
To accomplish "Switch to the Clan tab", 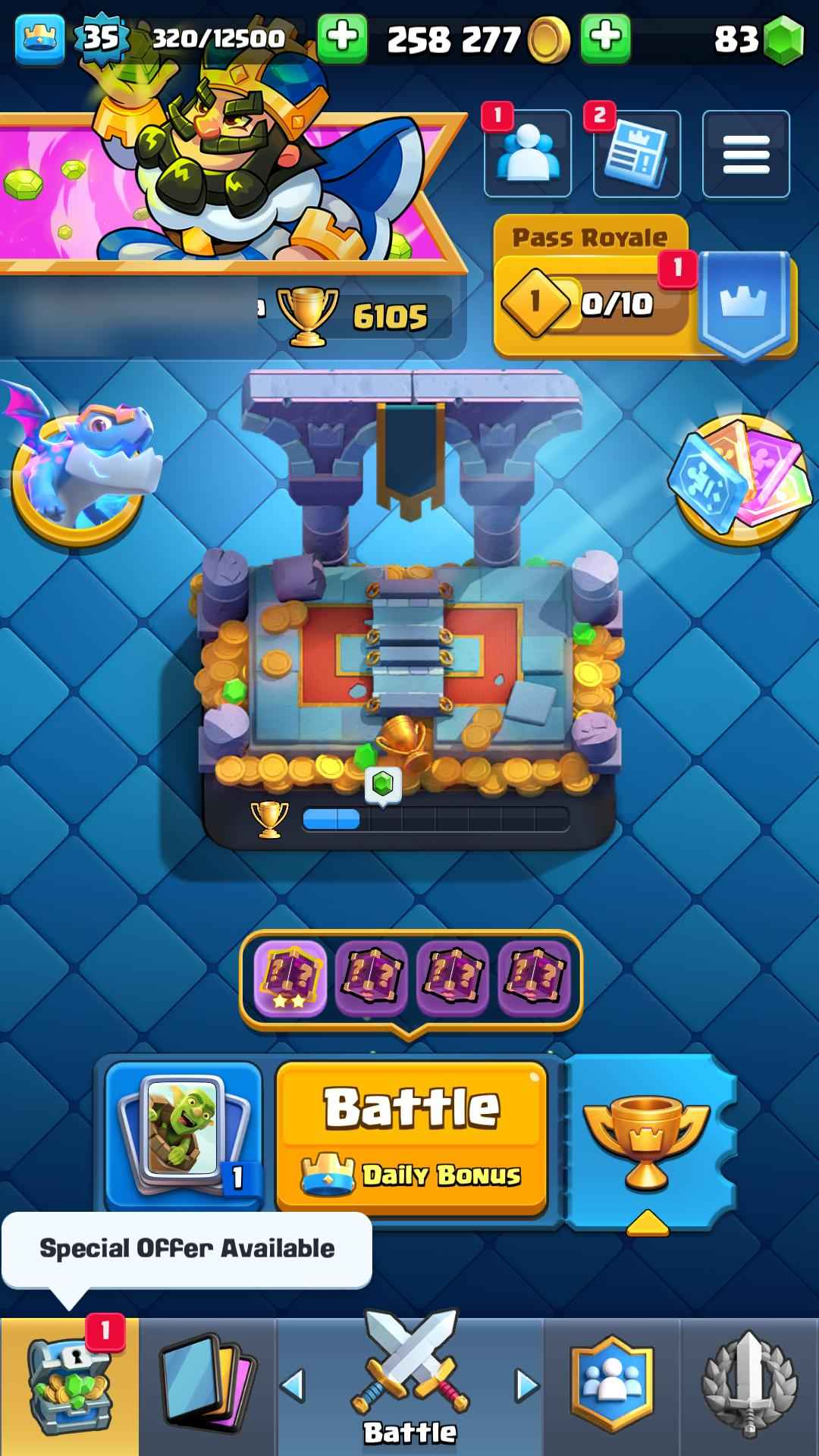I will click(x=611, y=1386).
